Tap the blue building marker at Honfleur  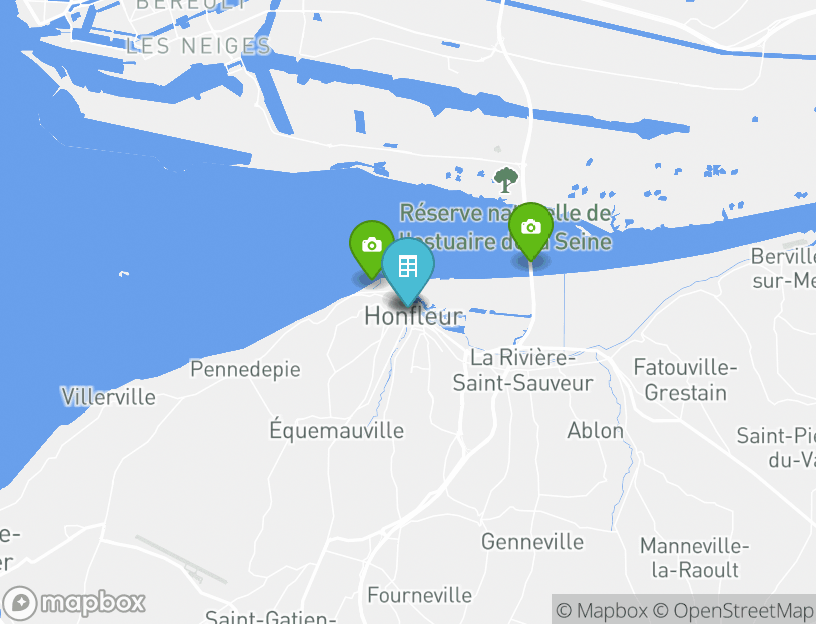[408, 266]
